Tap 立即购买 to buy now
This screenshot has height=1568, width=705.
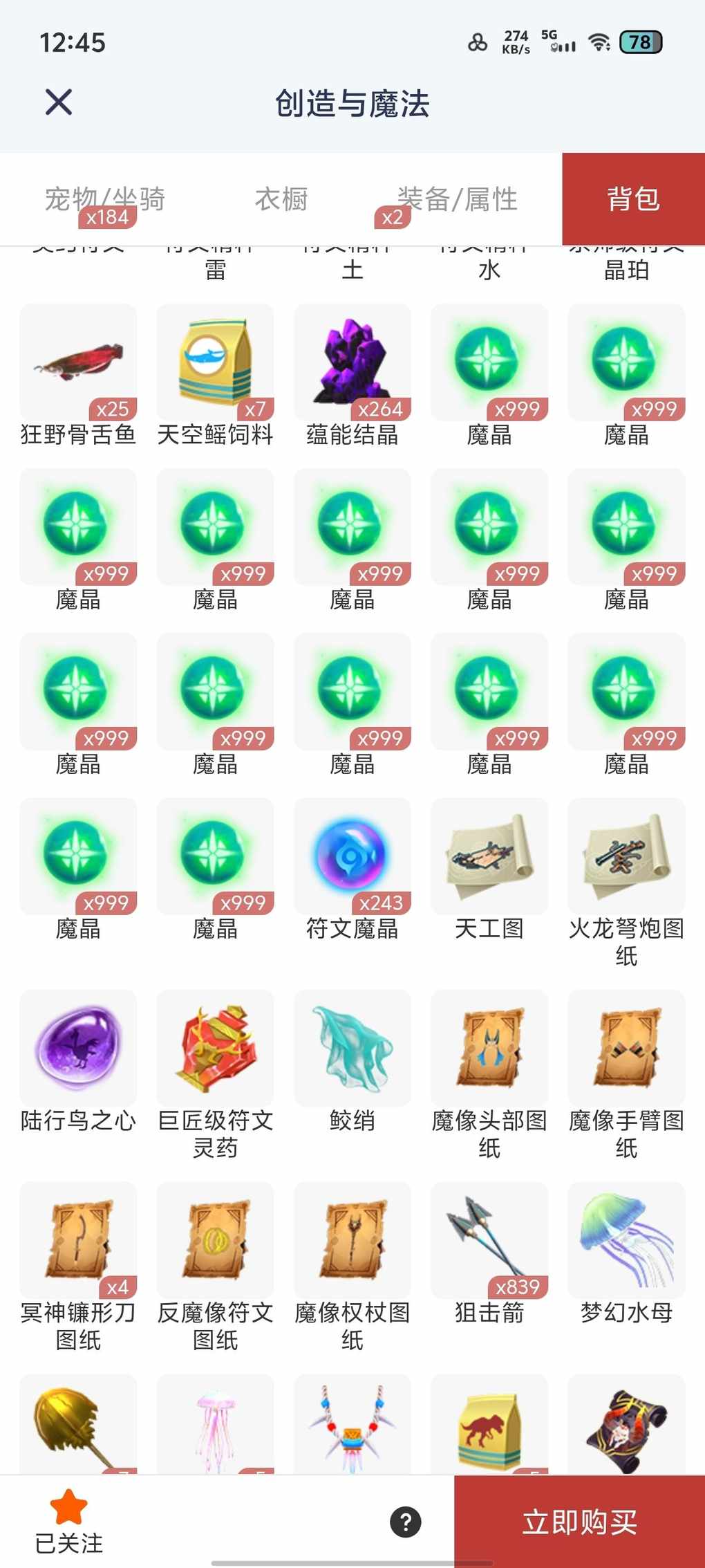tap(579, 1522)
